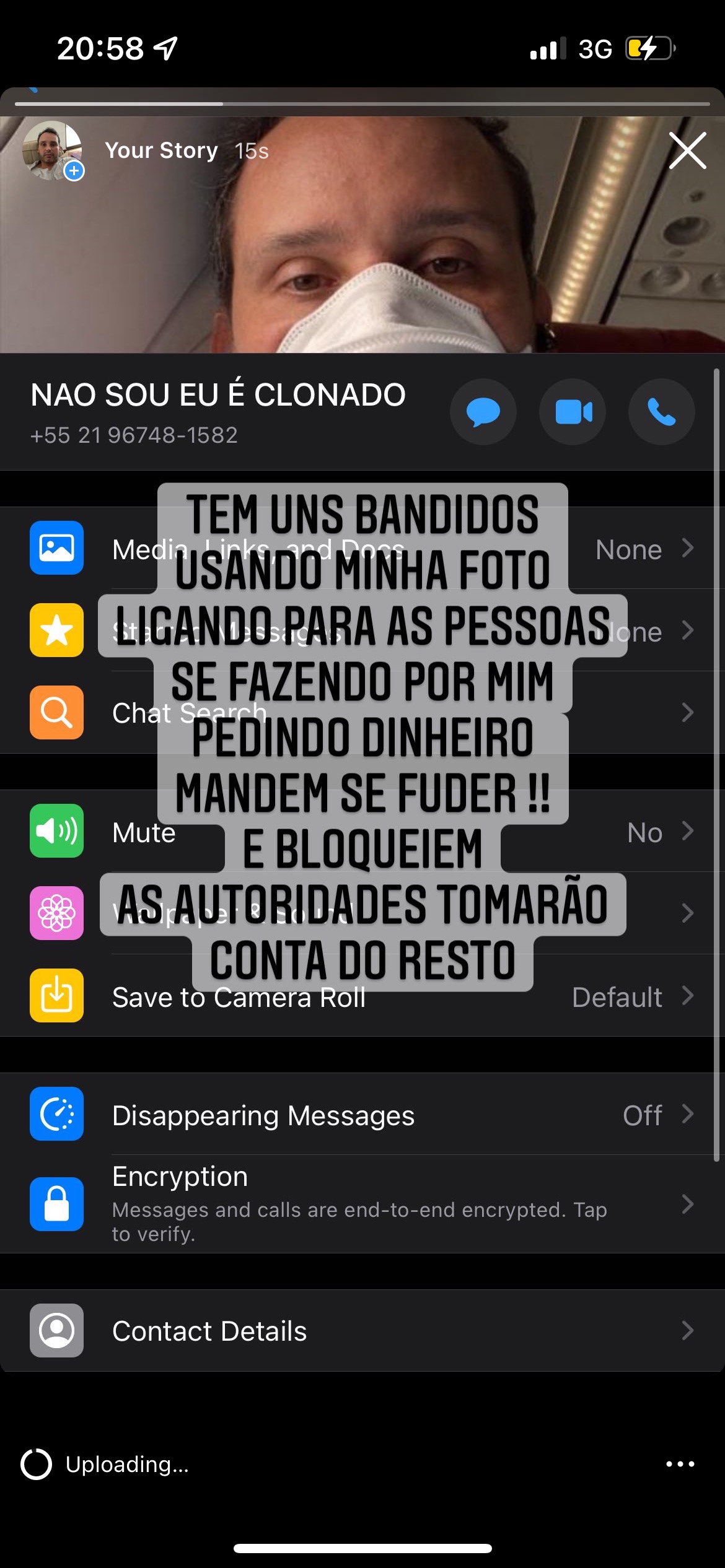Open the story options three-dot menu
The width and height of the screenshot is (725, 1568).
(x=680, y=1464)
